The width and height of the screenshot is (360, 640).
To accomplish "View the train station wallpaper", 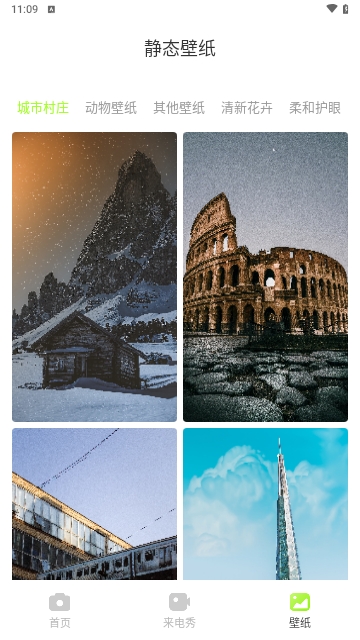I will click(x=94, y=504).
